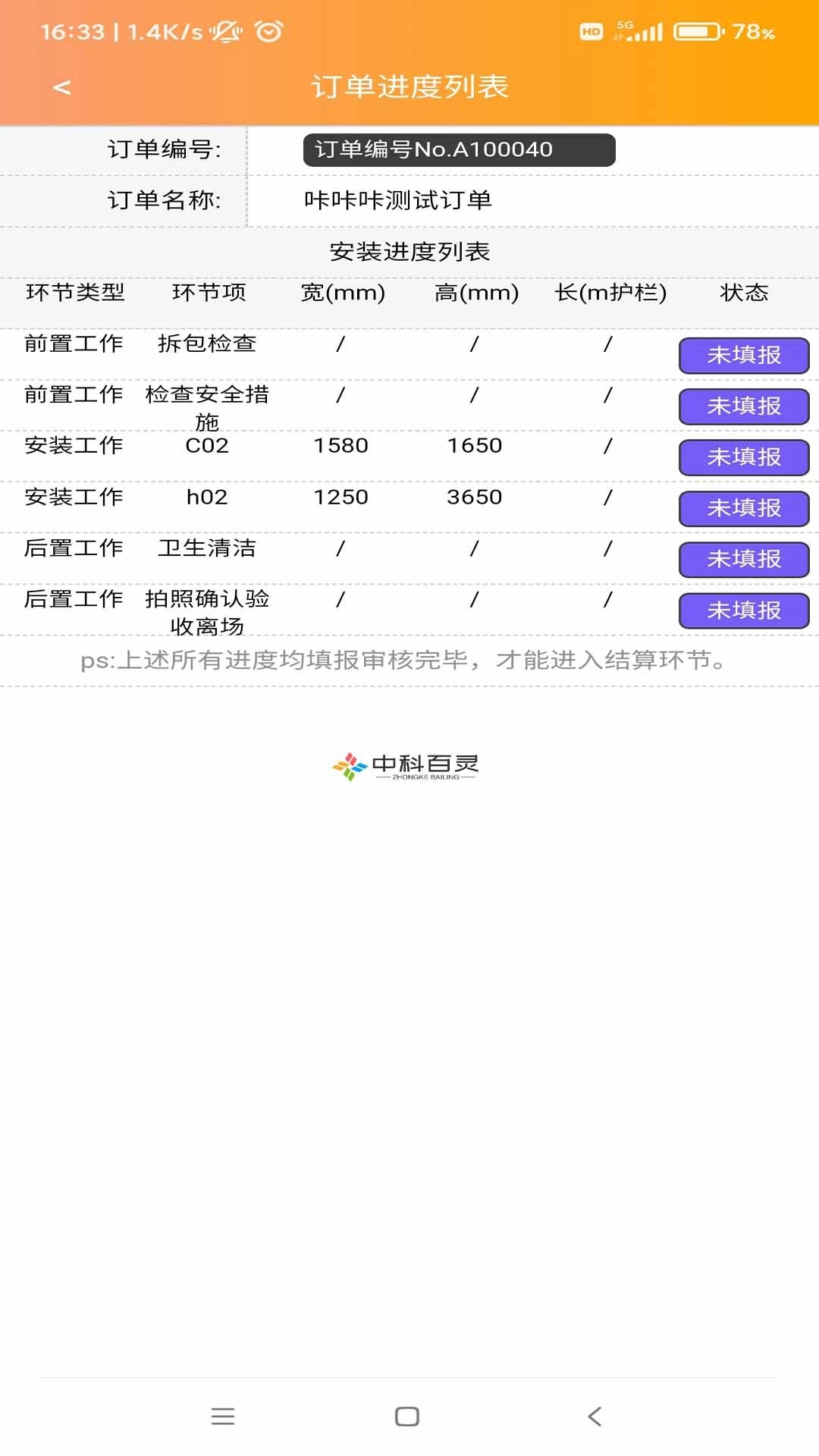Tap the 安装进度列表 section header
This screenshot has width=819, height=1456.
click(409, 250)
